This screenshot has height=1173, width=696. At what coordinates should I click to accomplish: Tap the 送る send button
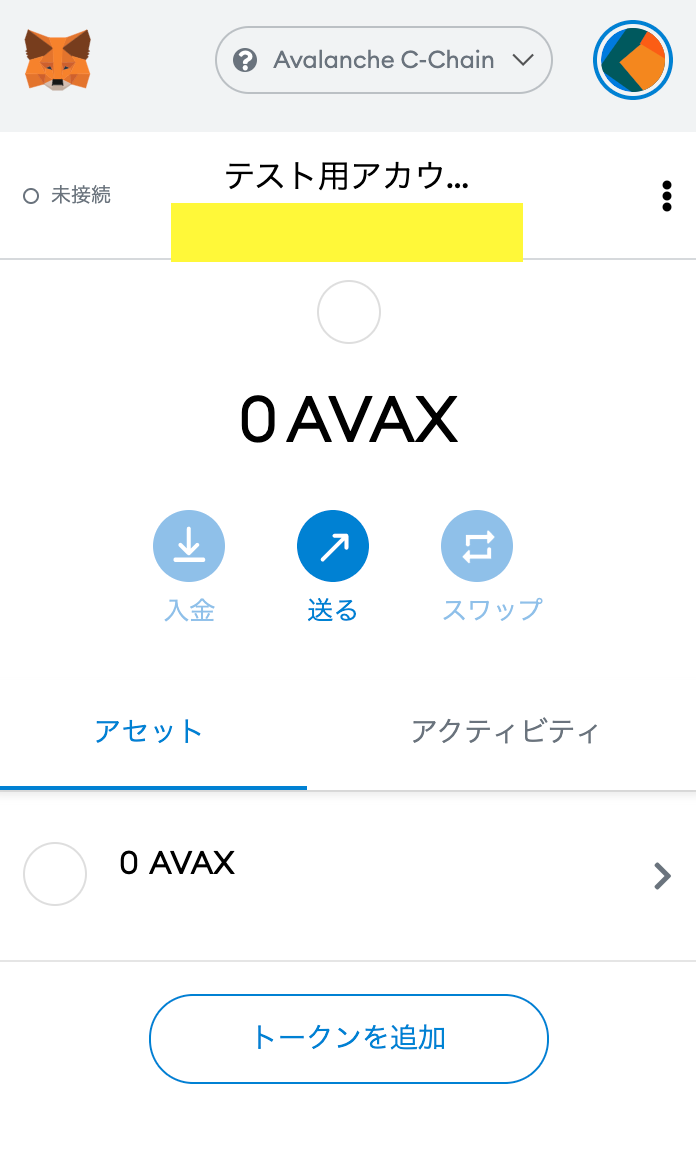click(x=333, y=547)
